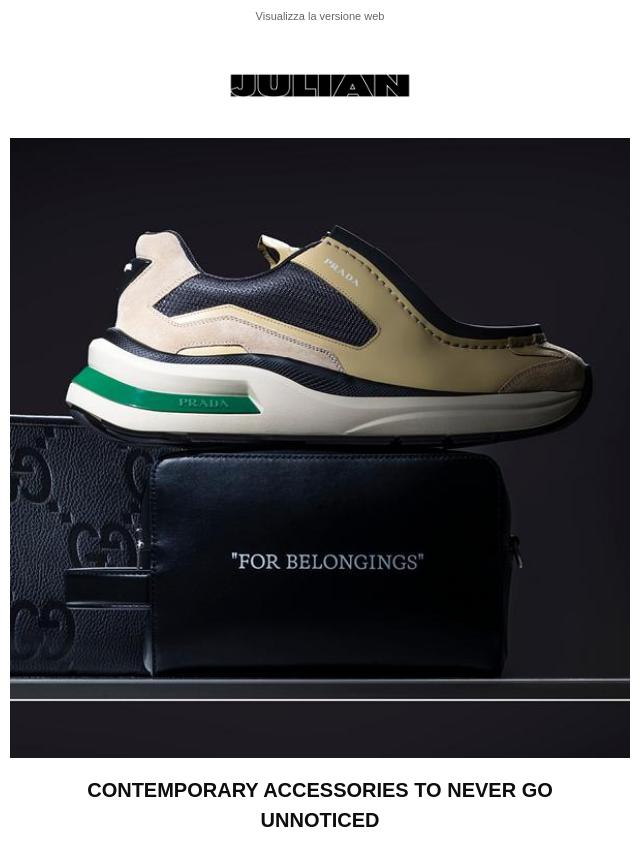Open the Prada sneaker hero banner
This screenshot has height=854, width=640.
[320, 447]
